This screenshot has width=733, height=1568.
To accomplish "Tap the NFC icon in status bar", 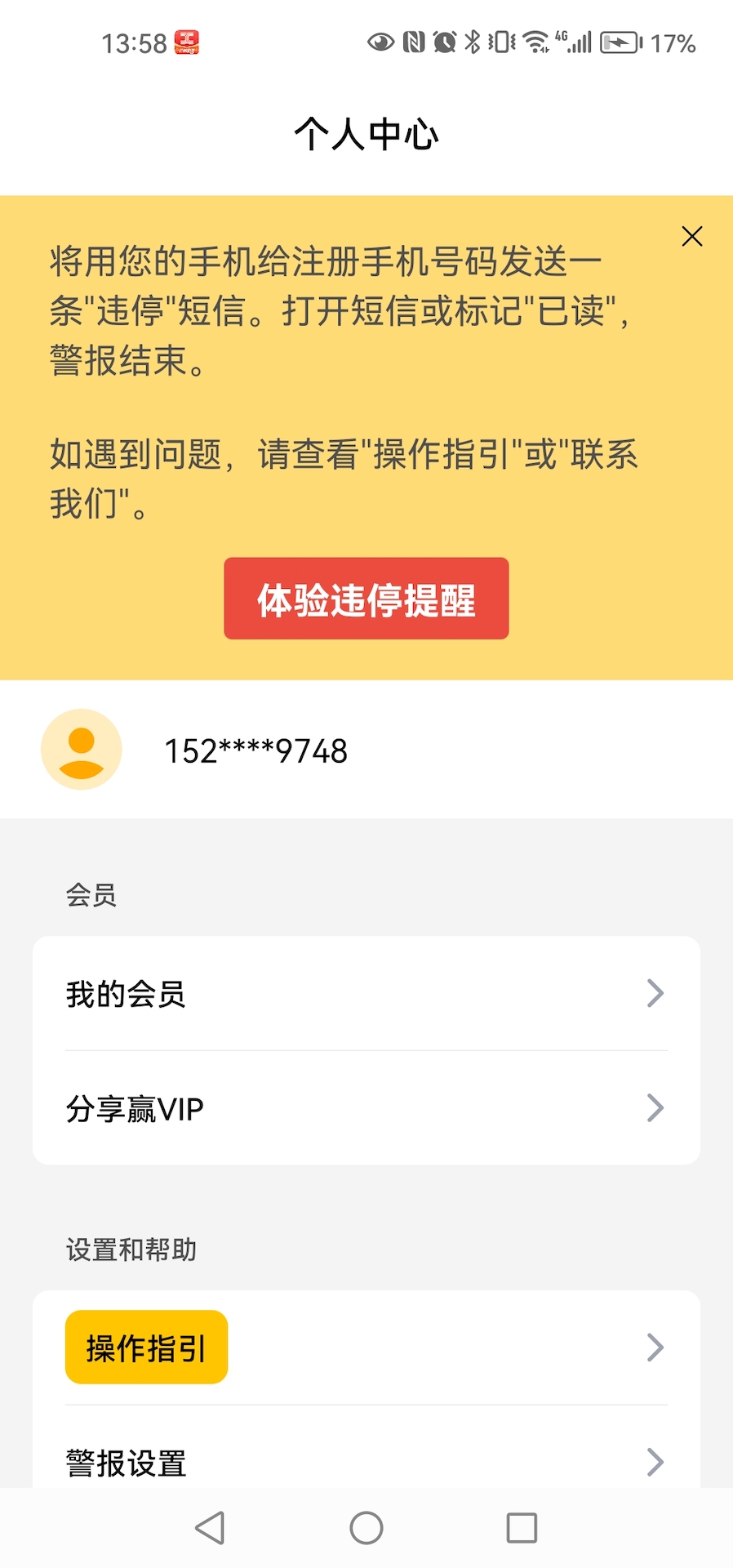I will [x=412, y=41].
